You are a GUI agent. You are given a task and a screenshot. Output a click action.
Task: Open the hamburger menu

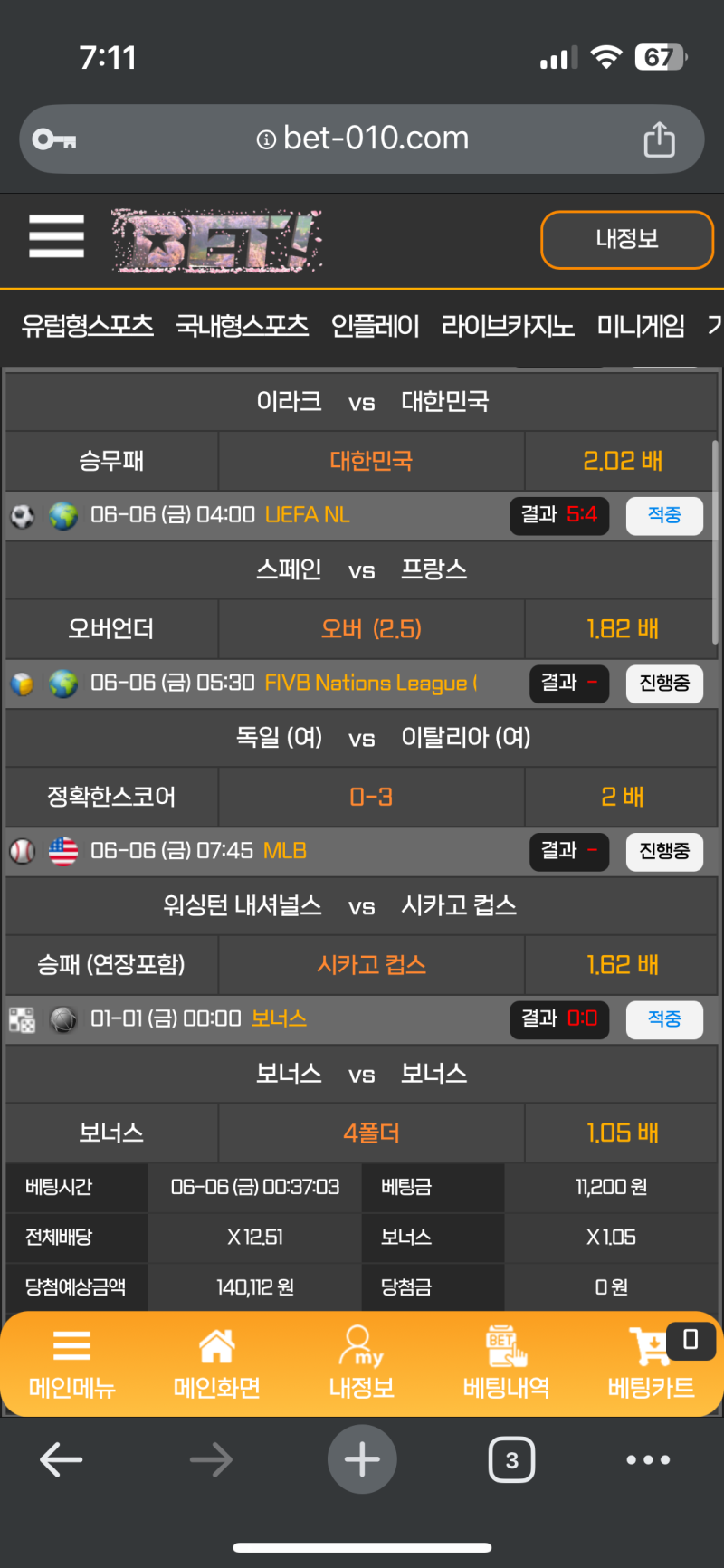pyautogui.click(x=56, y=236)
